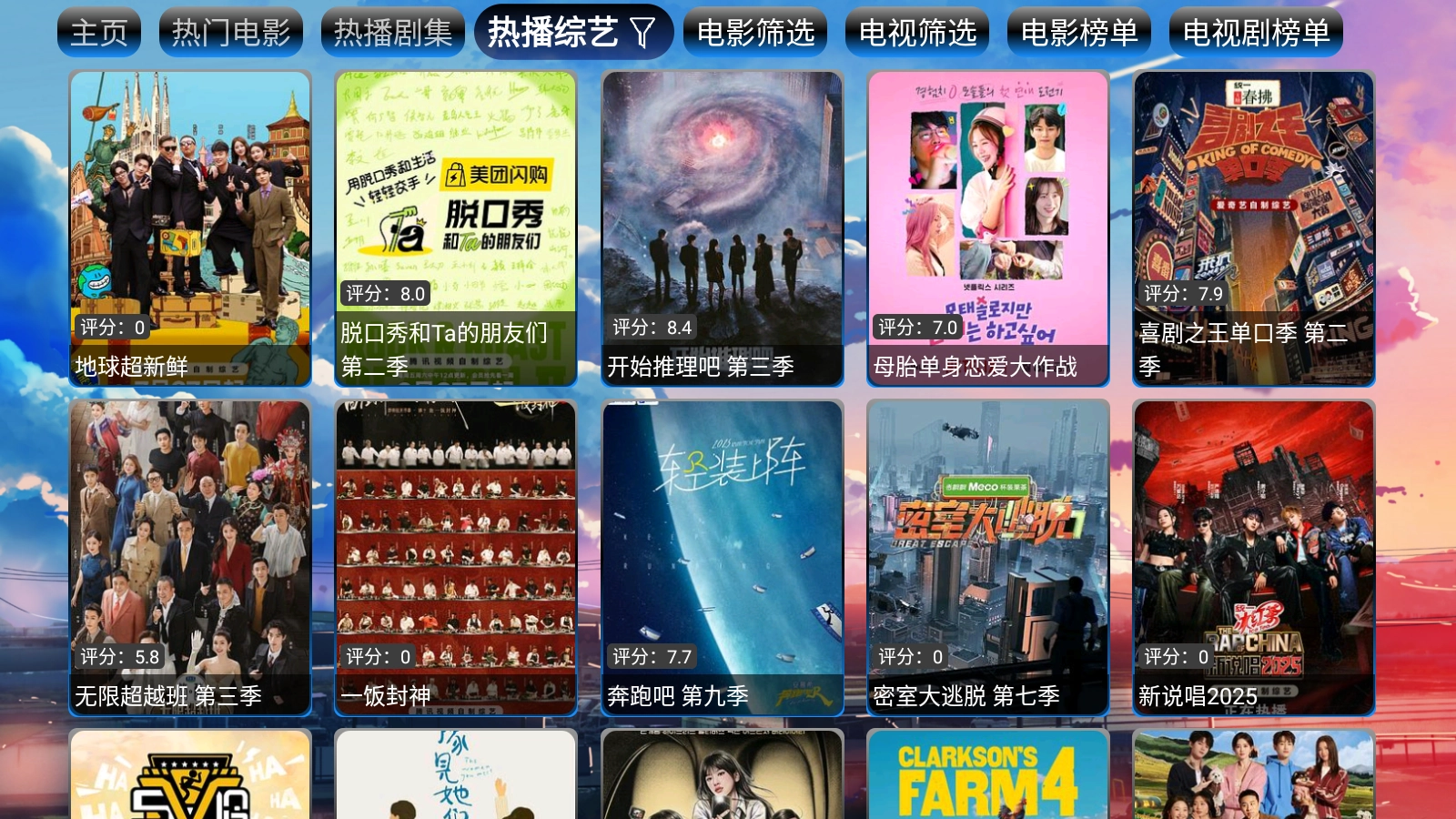Image resolution: width=1456 pixels, height=819 pixels.
Task: Switch to the 电视剧榜单 tab
Action: click(x=1256, y=33)
